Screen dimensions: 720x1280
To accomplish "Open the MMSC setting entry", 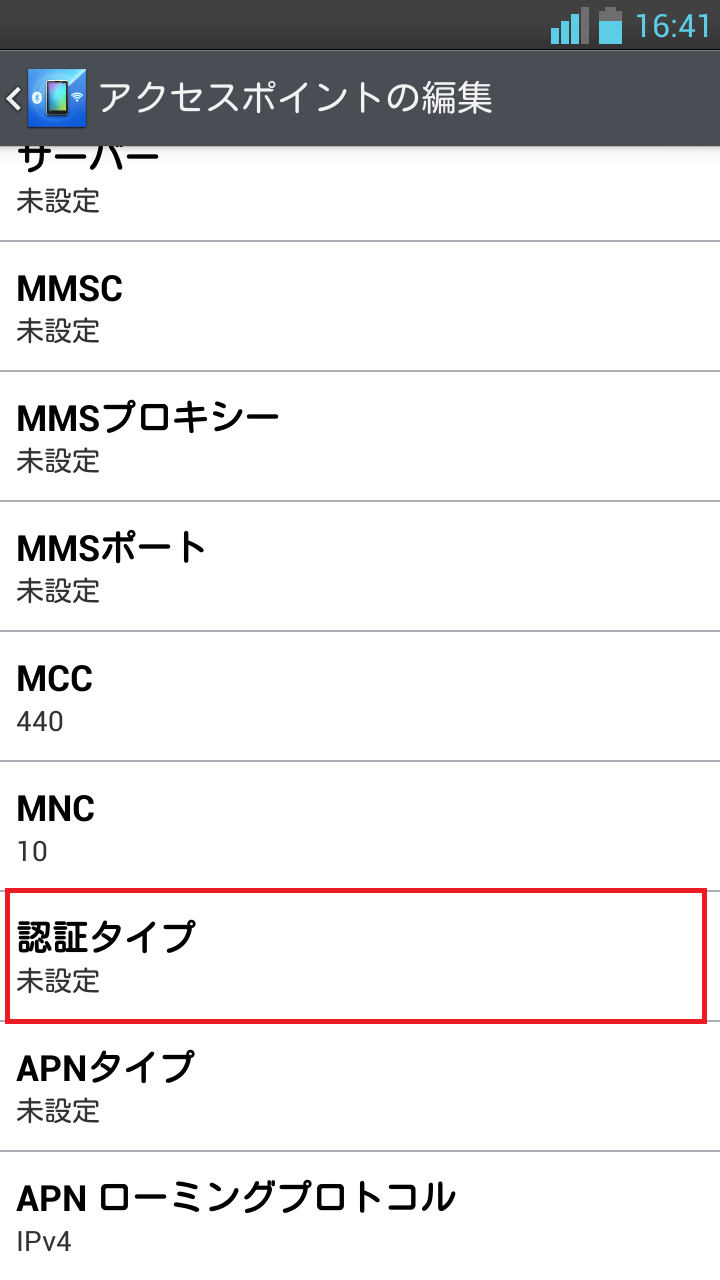I will [x=360, y=305].
